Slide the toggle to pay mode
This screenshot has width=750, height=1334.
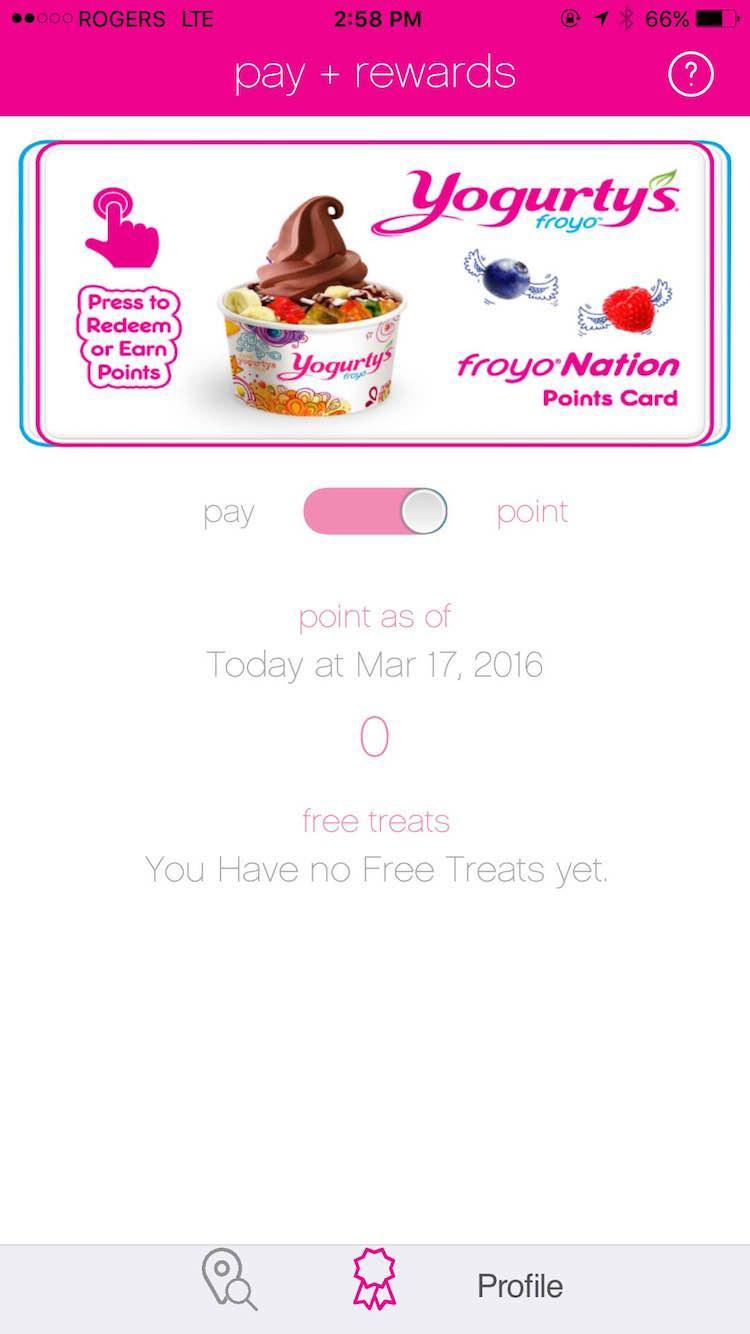(330, 511)
